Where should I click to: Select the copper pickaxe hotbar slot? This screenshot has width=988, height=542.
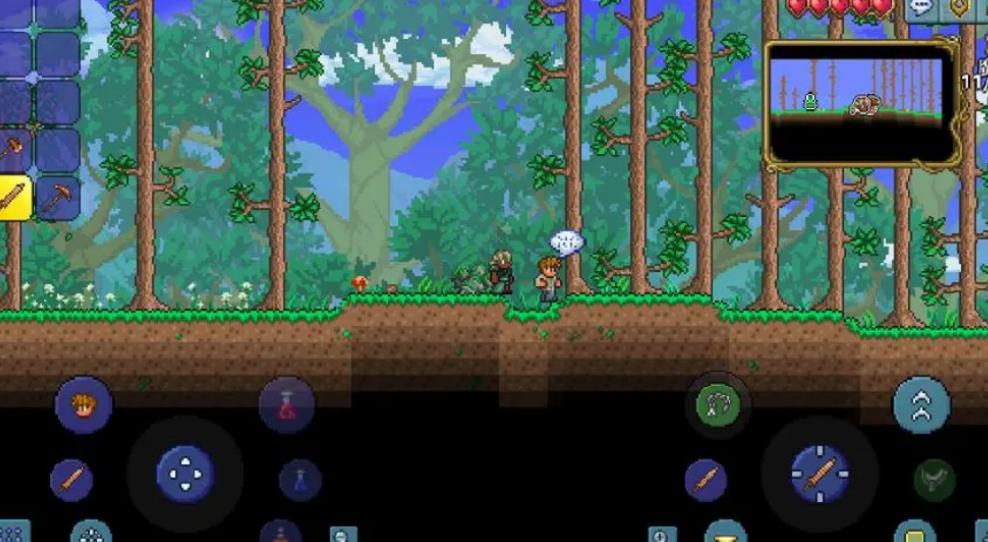56,197
